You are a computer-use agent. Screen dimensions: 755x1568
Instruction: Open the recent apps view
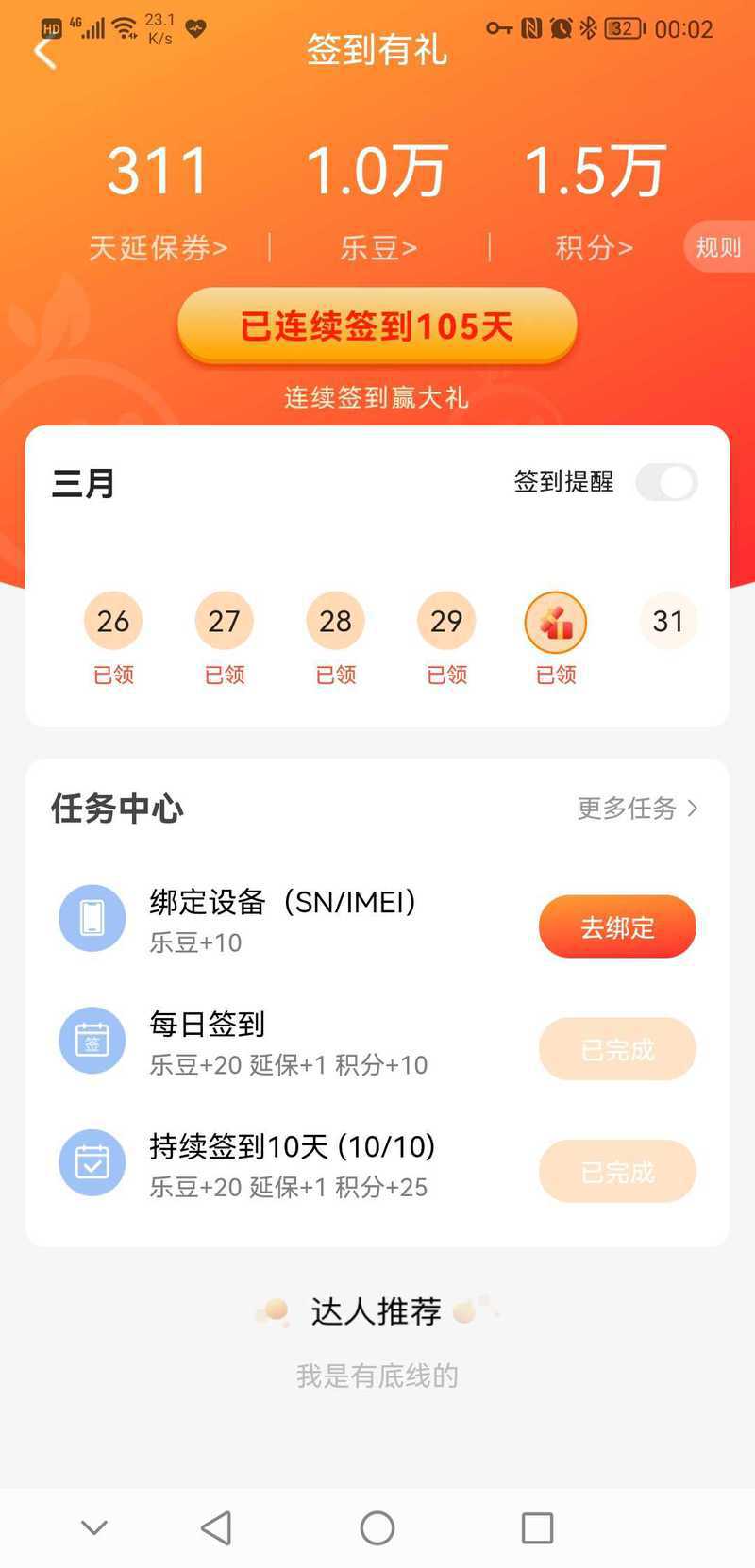point(537,1527)
